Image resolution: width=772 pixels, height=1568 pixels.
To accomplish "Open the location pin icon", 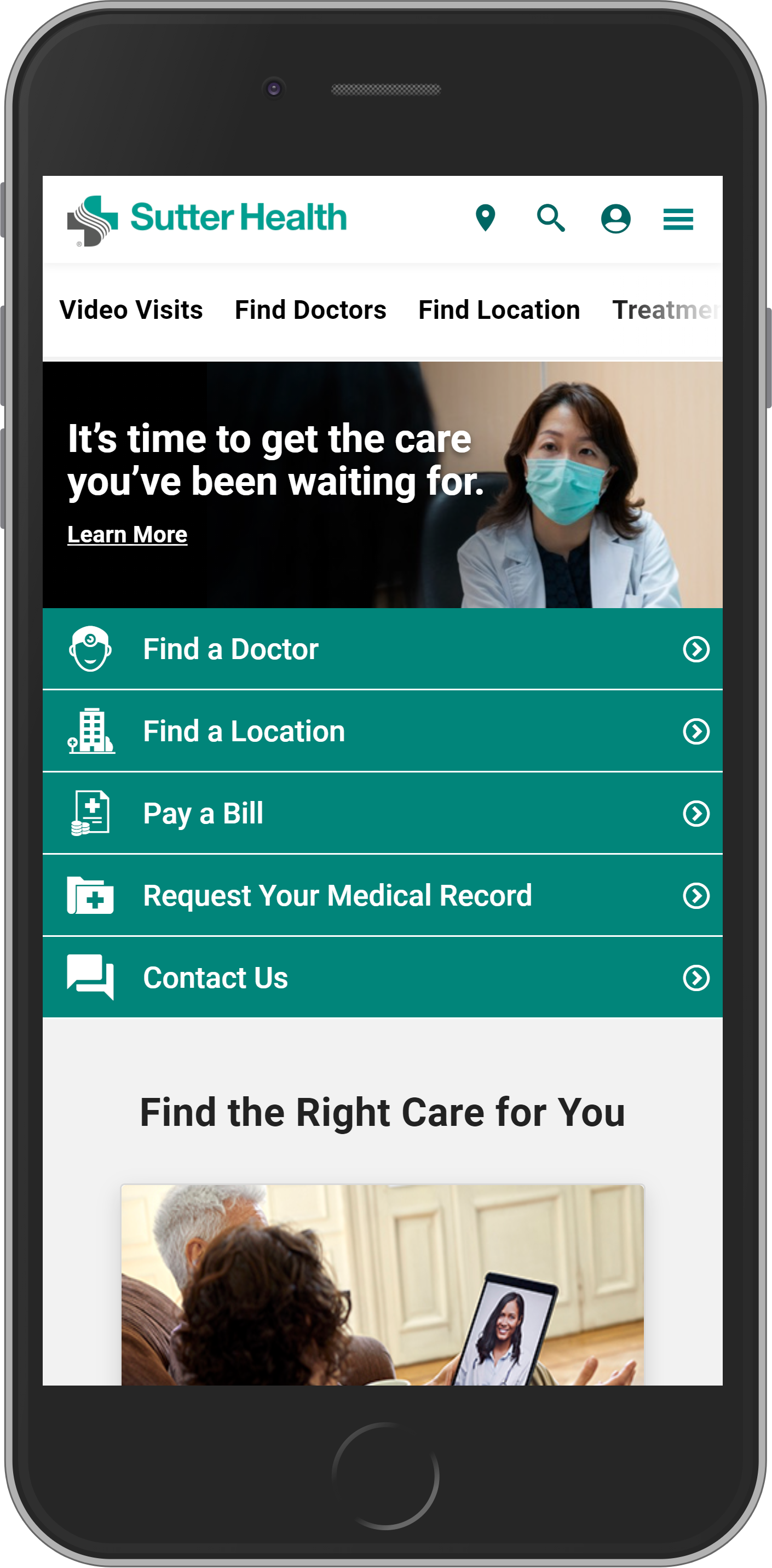I will [485, 219].
